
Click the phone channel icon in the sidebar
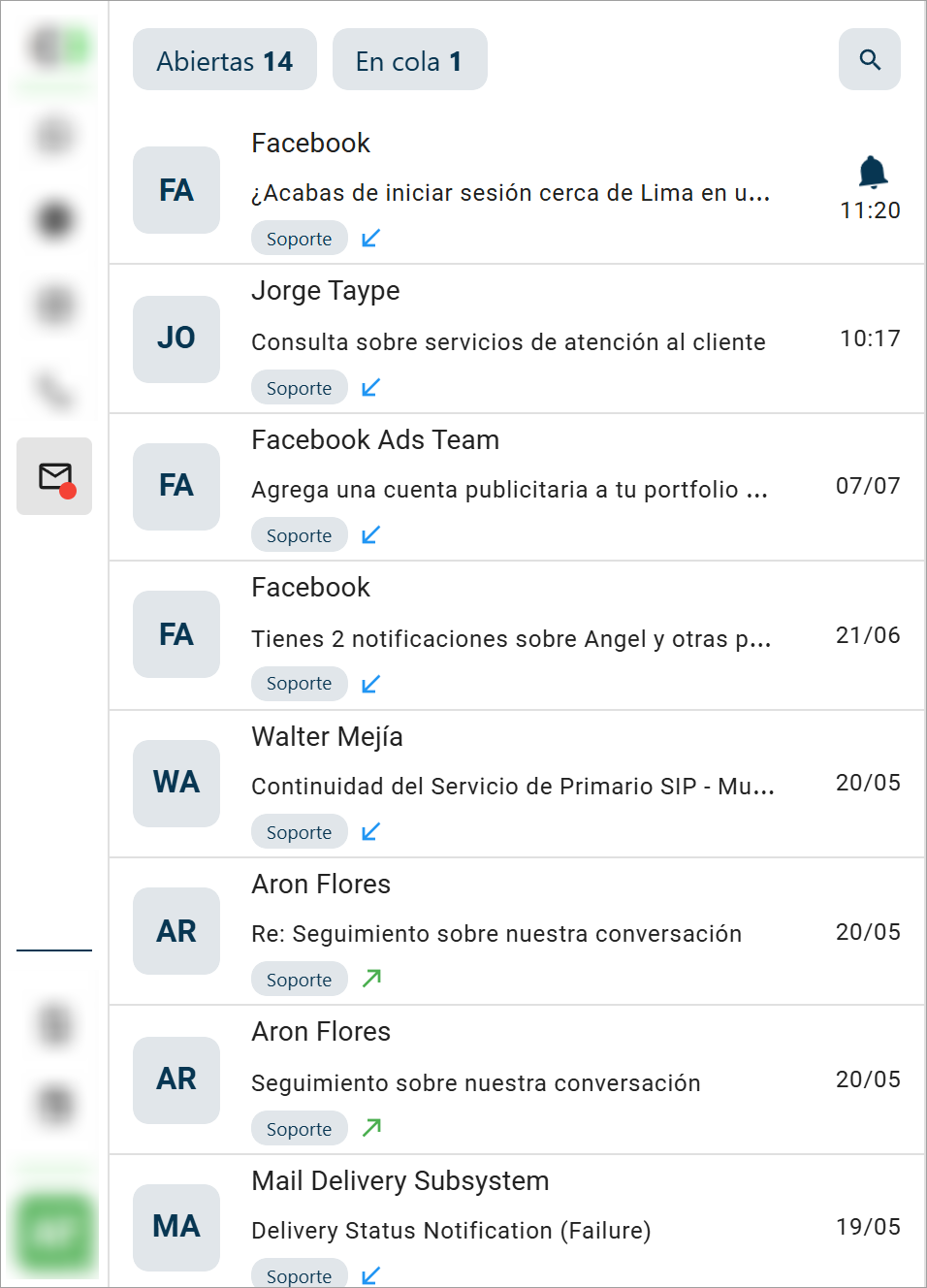[x=53, y=391]
